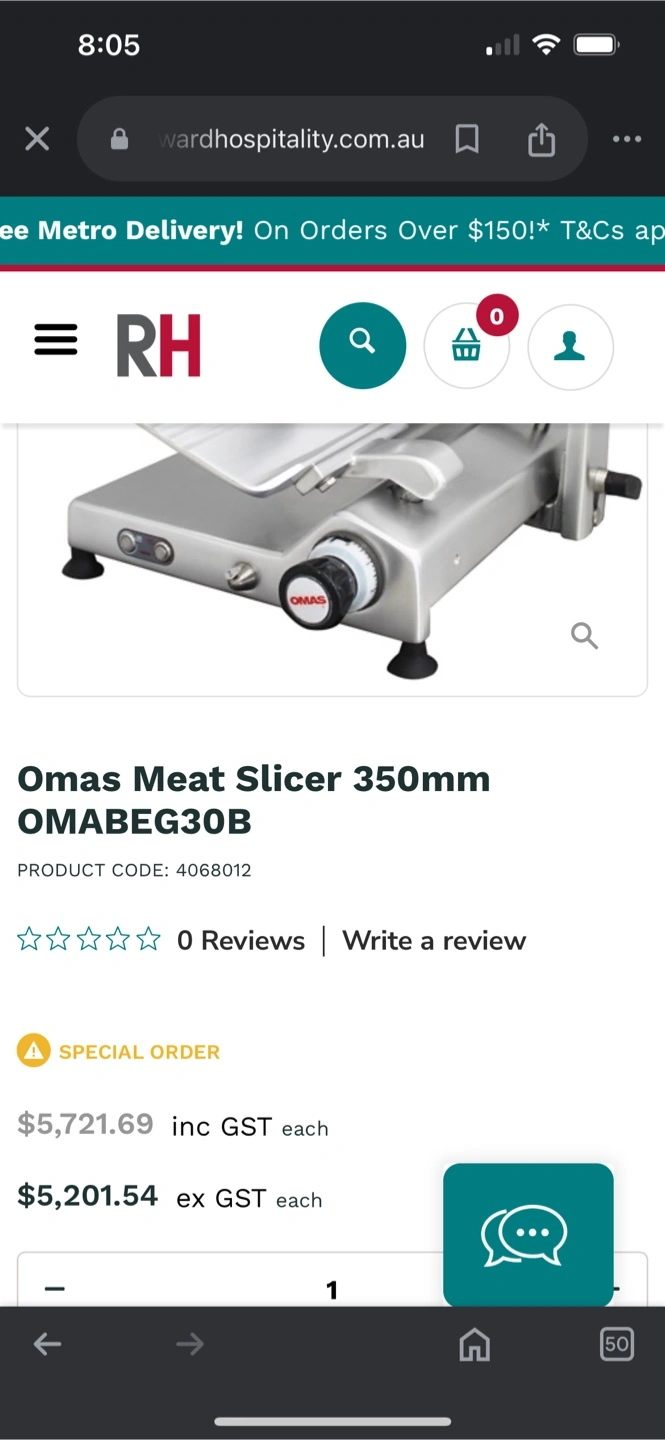Open the account profile icon
Screen dimensions: 665x1440
pos(570,346)
